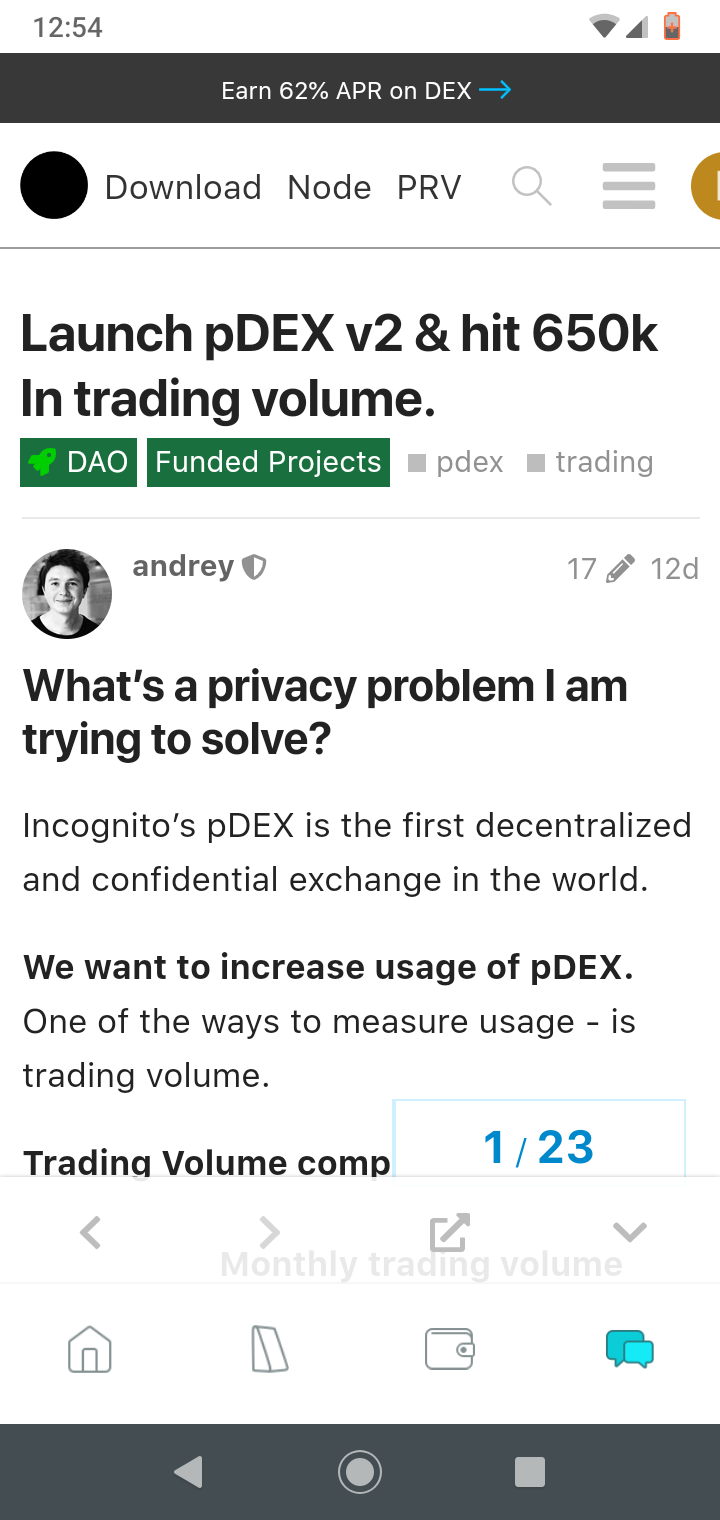Open page in external browser
This screenshot has width=720, height=1520.
tap(450, 1232)
